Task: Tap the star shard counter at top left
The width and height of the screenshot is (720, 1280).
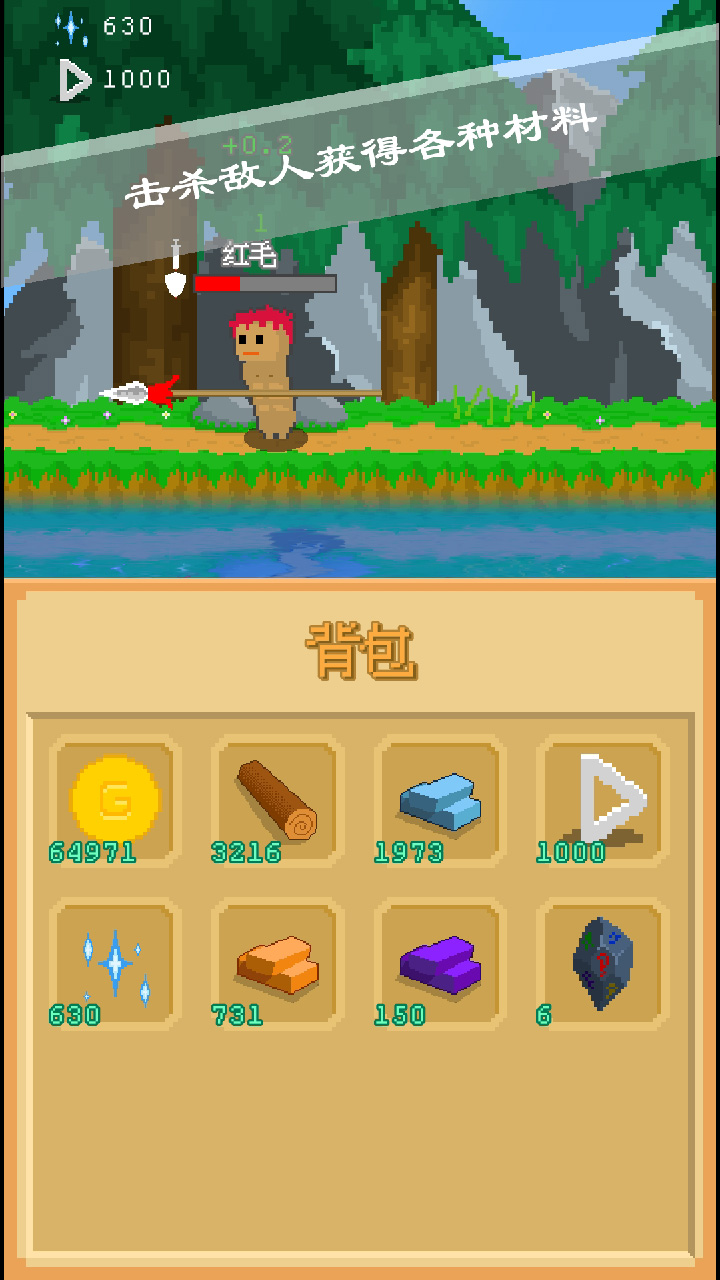Action: pyautogui.click(x=100, y=27)
